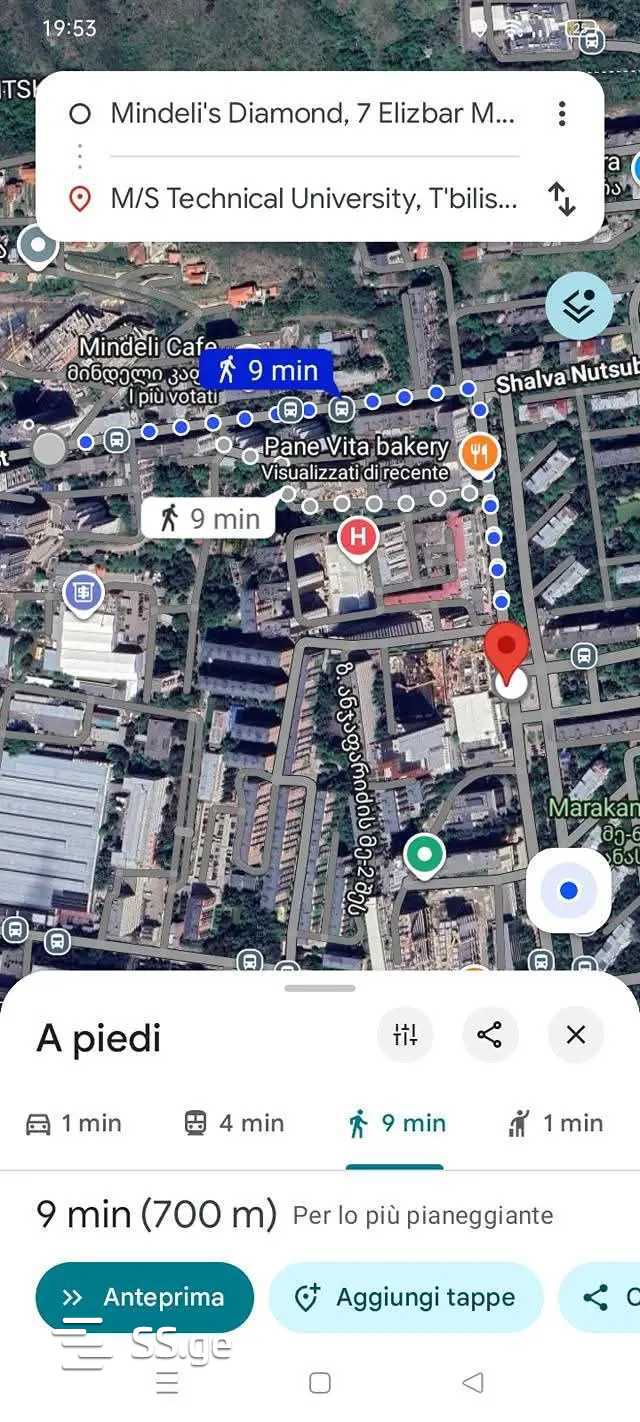The image size is (640, 1422).
Task: Switch to public transit 4 min tab
Action: click(x=234, y=1123)
